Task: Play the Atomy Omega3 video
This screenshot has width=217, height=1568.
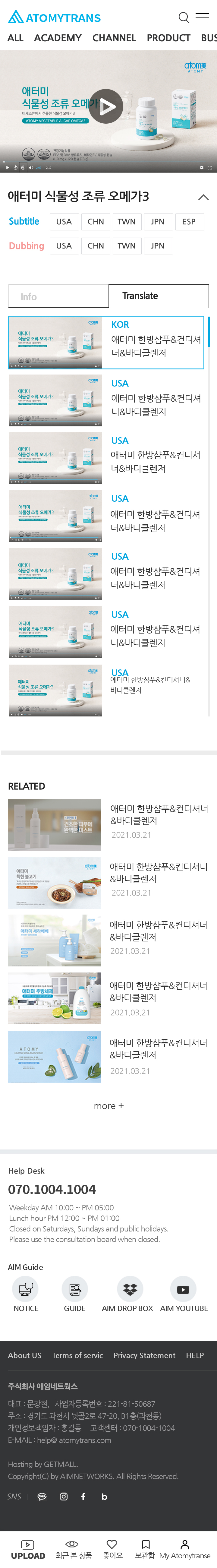Action: [107, 106]
